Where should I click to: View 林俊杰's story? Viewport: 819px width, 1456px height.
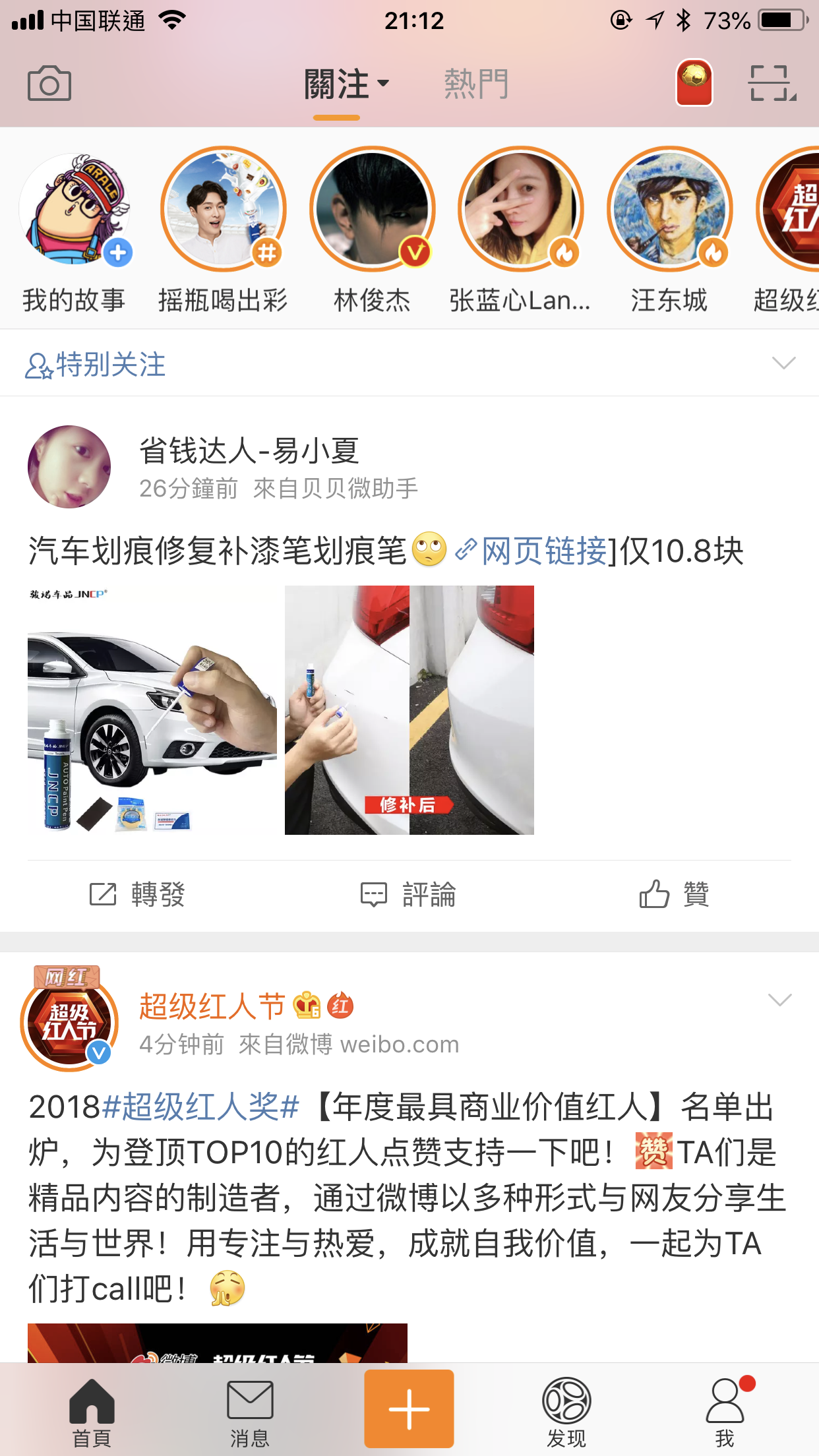pos(373,210)
